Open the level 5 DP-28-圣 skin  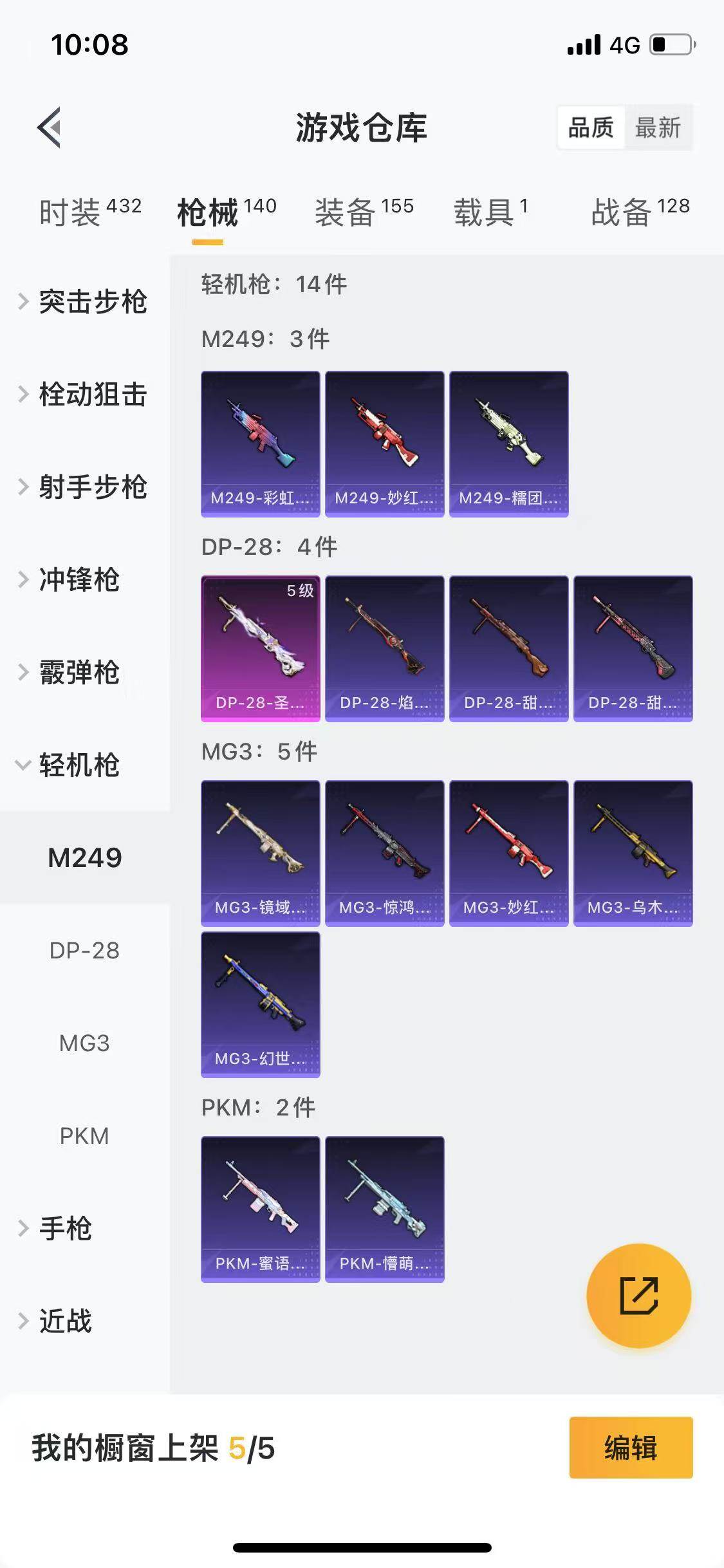click(x=260, y=648)
